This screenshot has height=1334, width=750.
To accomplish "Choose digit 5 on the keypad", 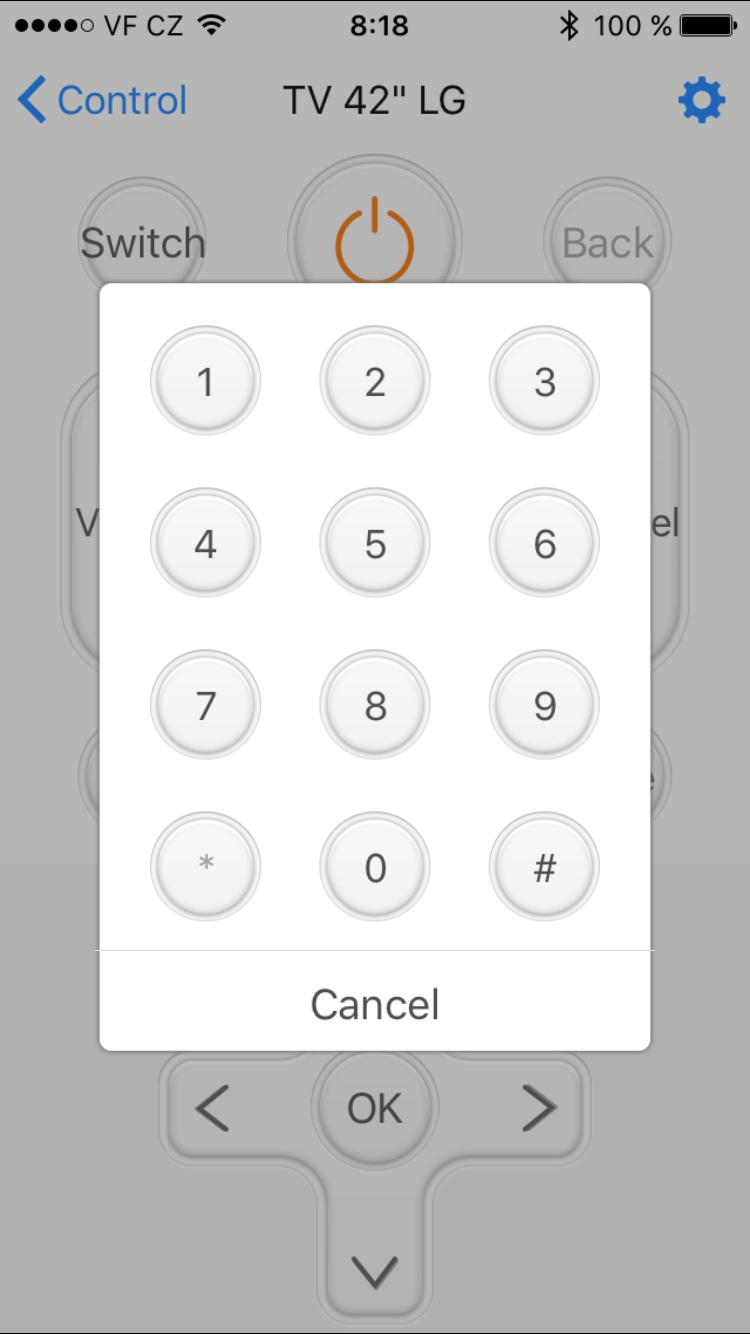I will tap(375, 543).
